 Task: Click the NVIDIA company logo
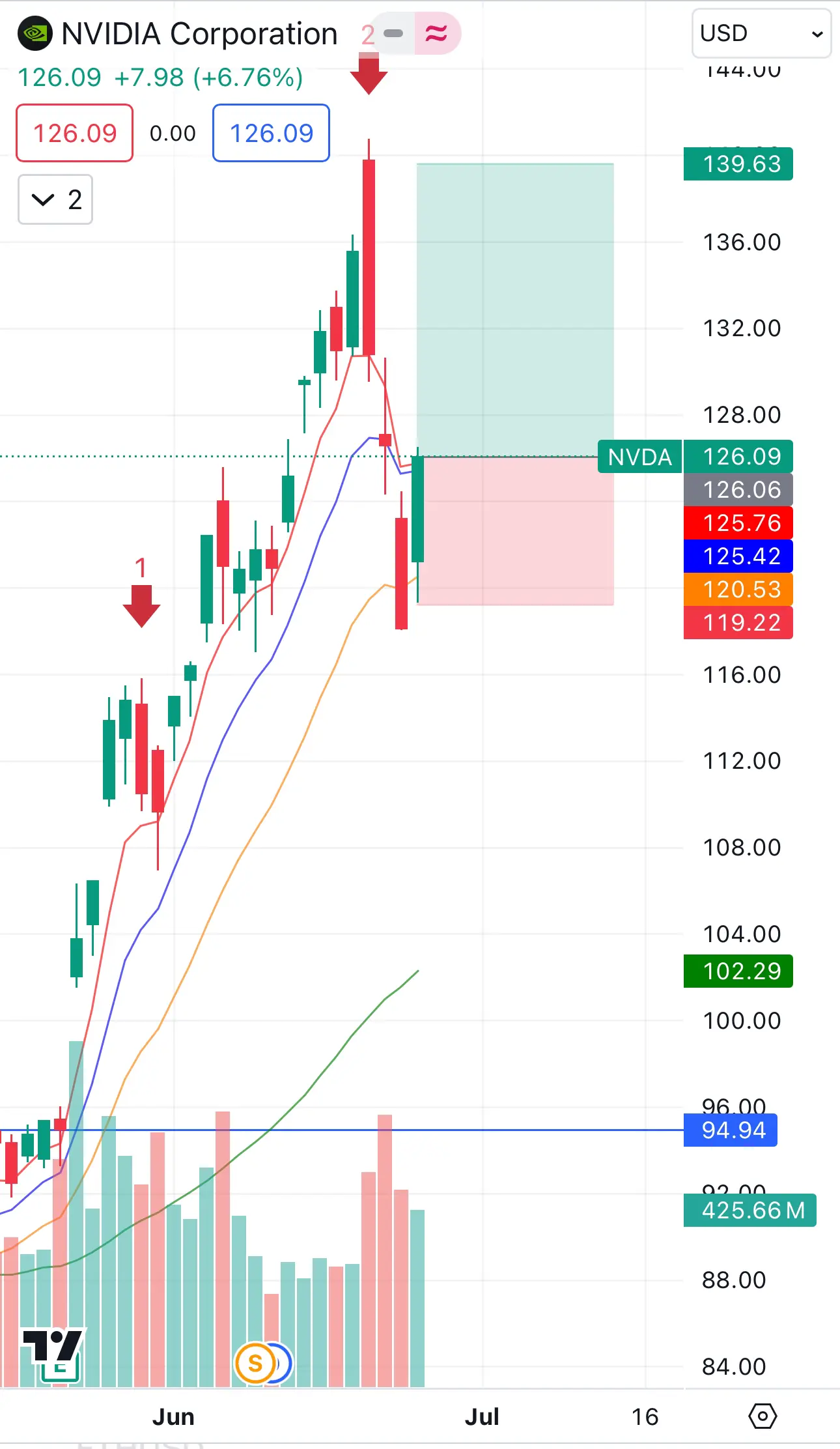35,33
